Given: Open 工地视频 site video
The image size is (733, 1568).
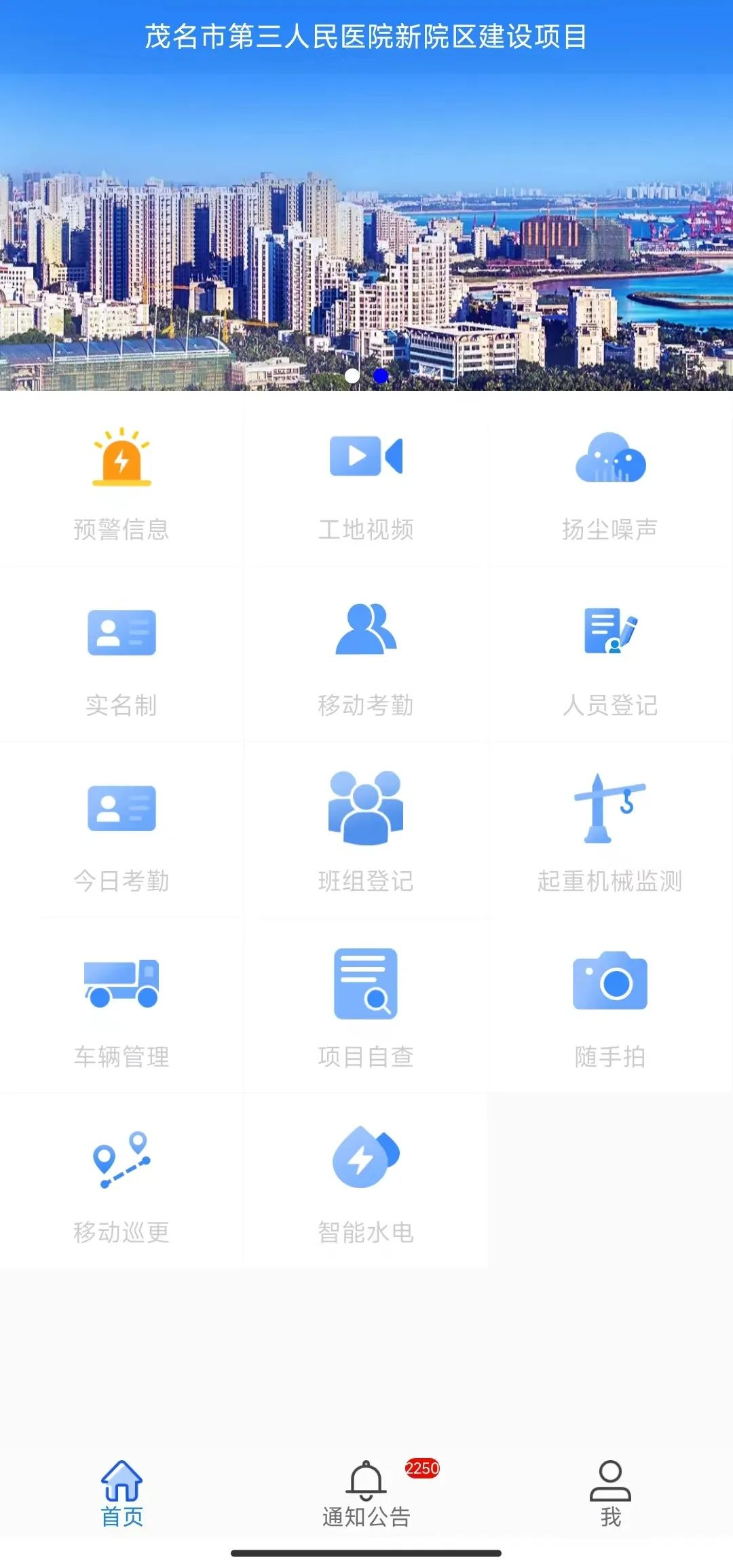Looking at the screenshot, I should [366, 483].
